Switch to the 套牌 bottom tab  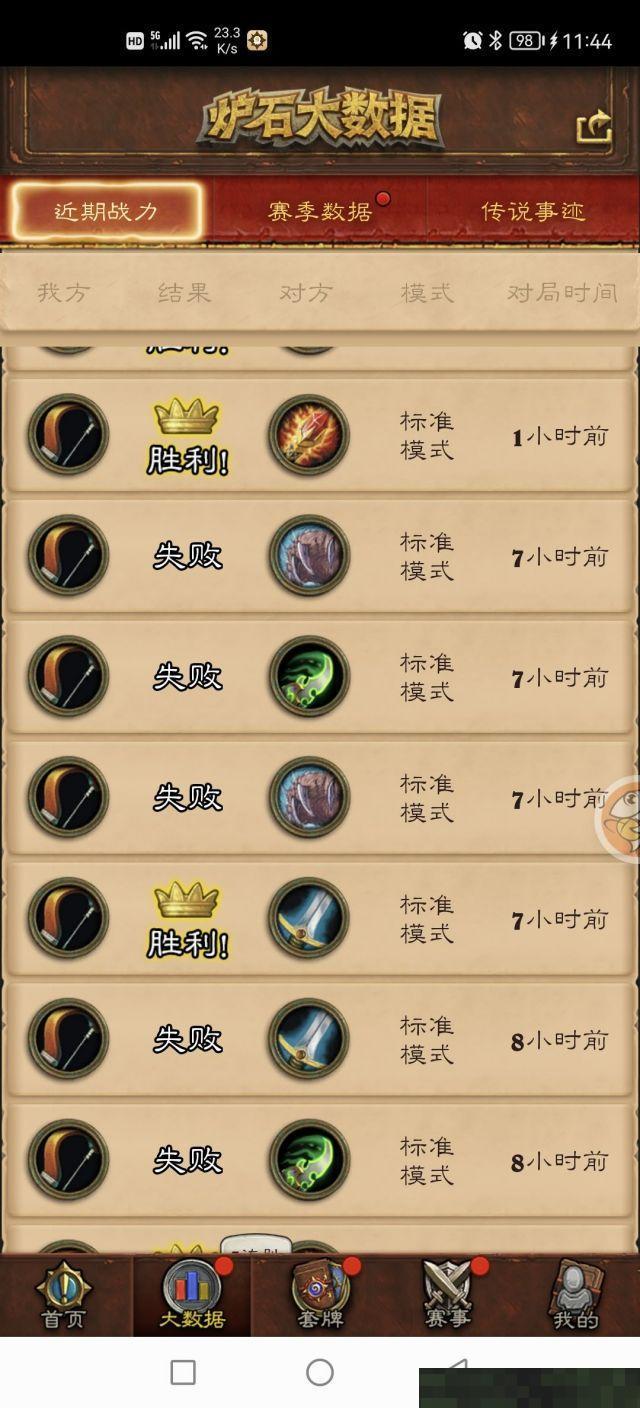pyautogui.click(x=320, y=1295)
